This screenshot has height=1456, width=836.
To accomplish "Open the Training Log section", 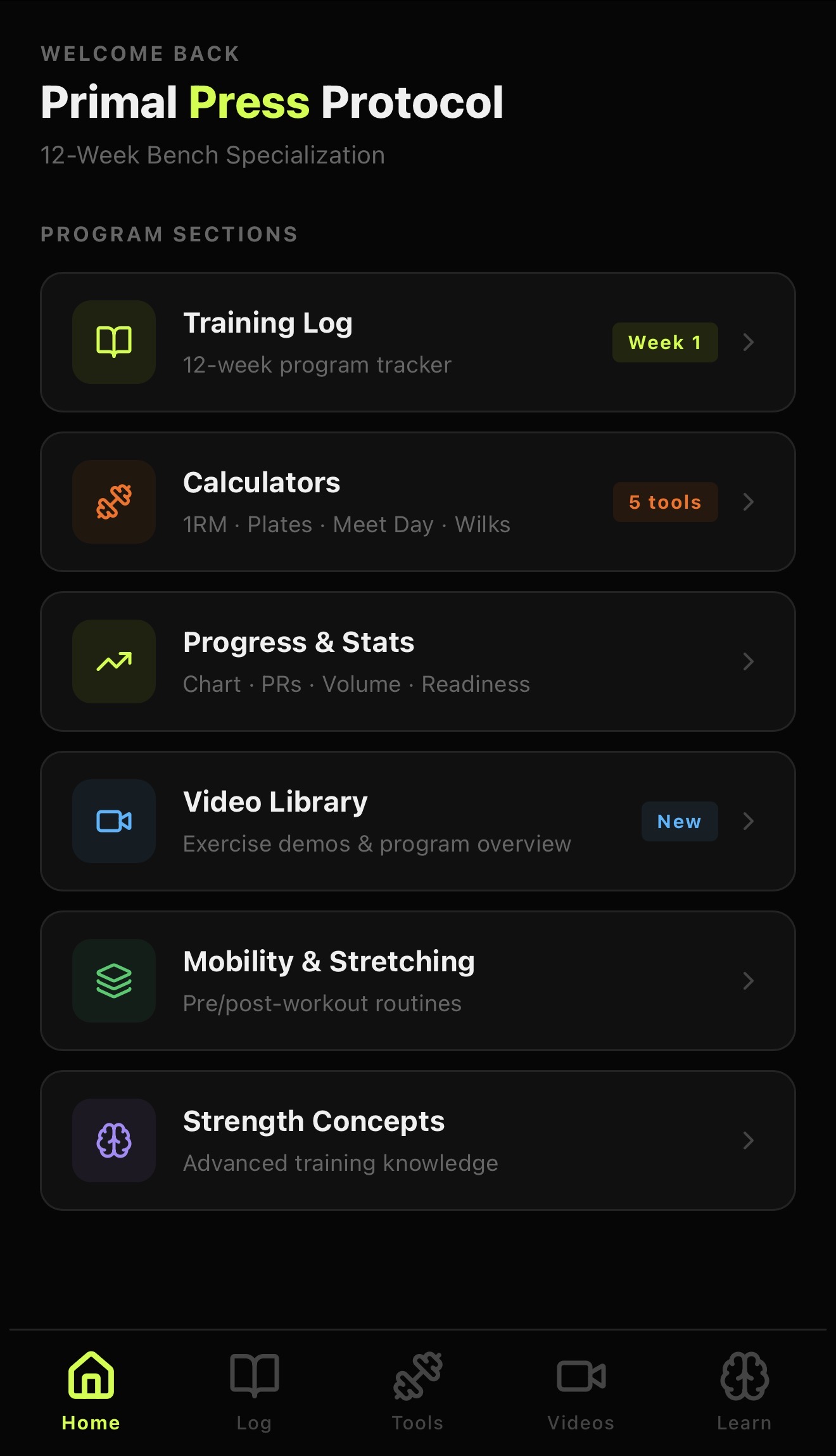I will (x=417, y=342).
